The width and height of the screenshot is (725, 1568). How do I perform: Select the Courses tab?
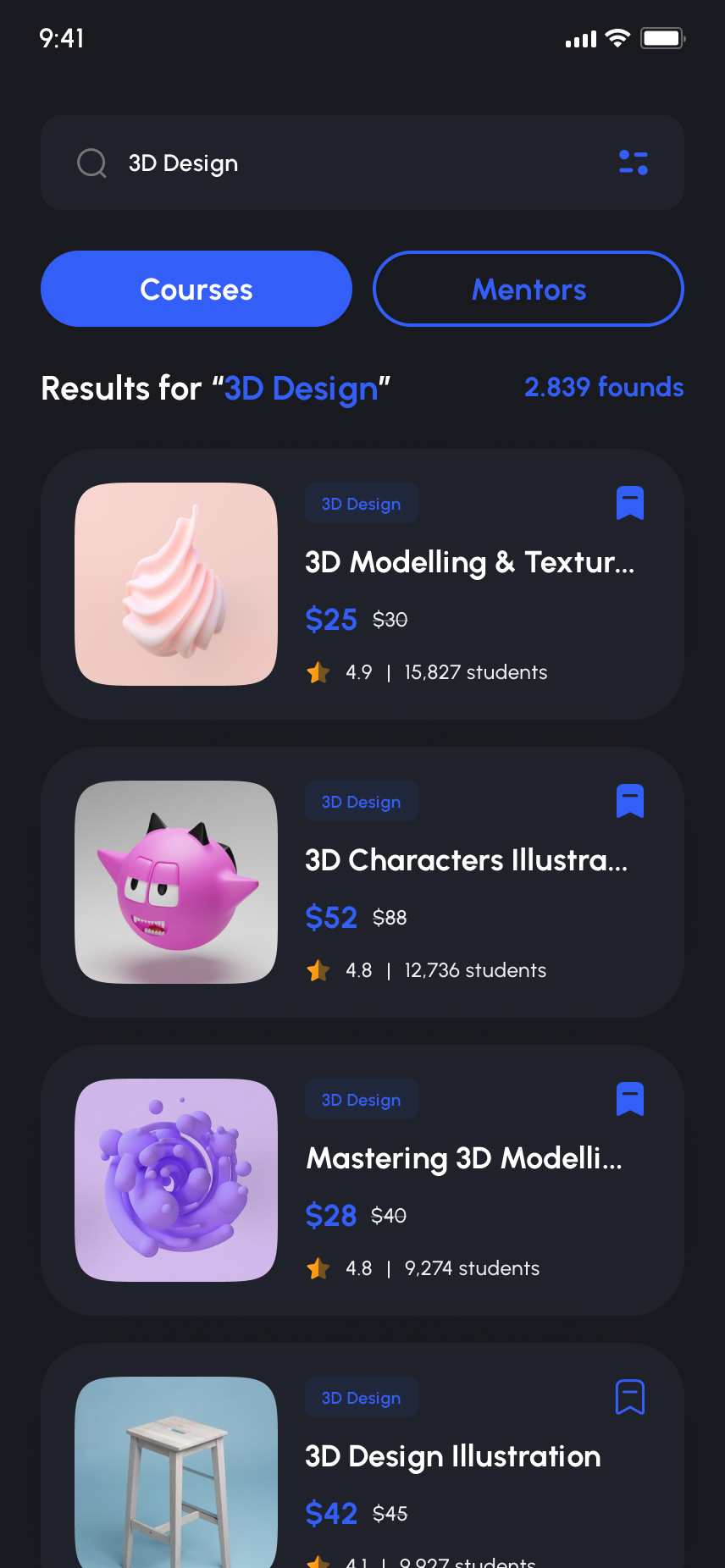196,289
